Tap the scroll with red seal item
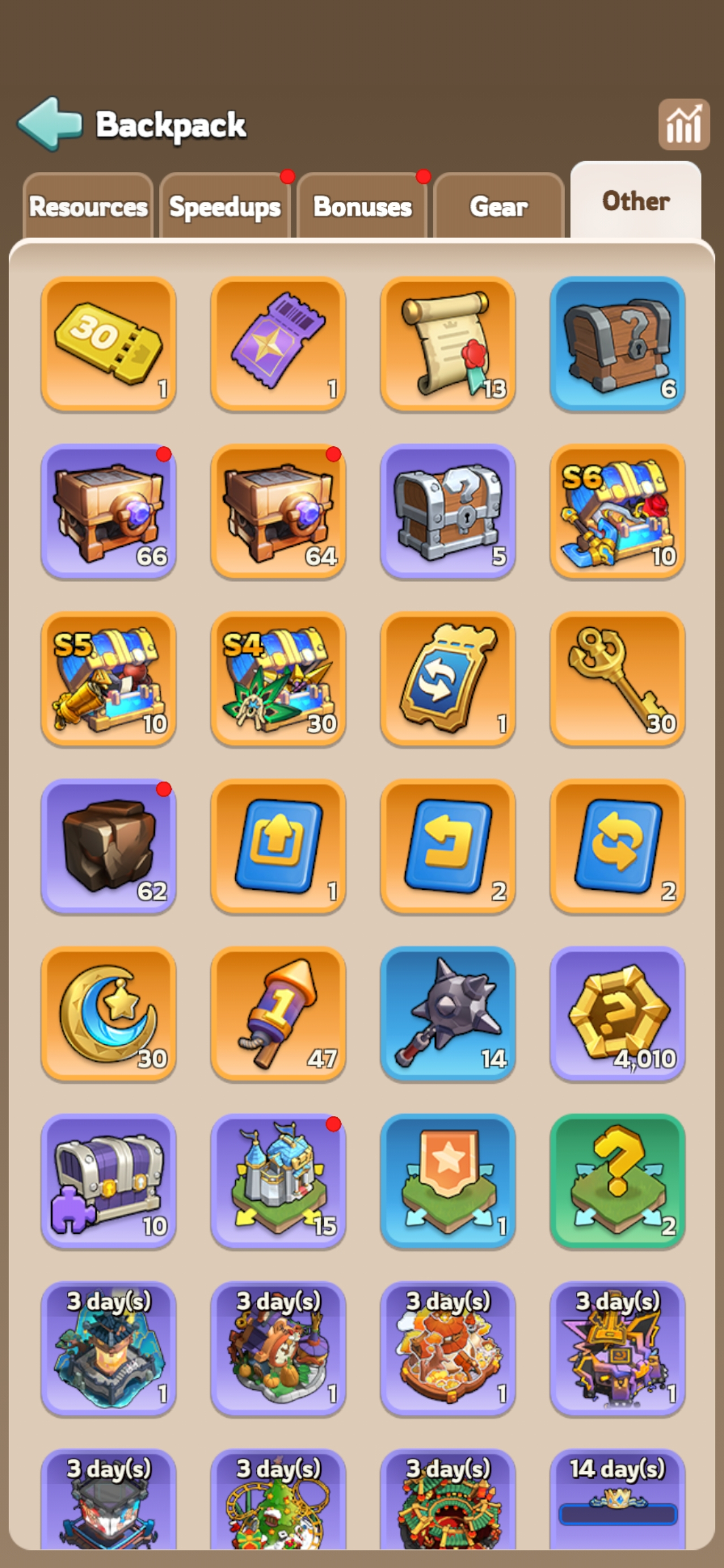Screen dimensions: 724x1568 click(447, 344)
